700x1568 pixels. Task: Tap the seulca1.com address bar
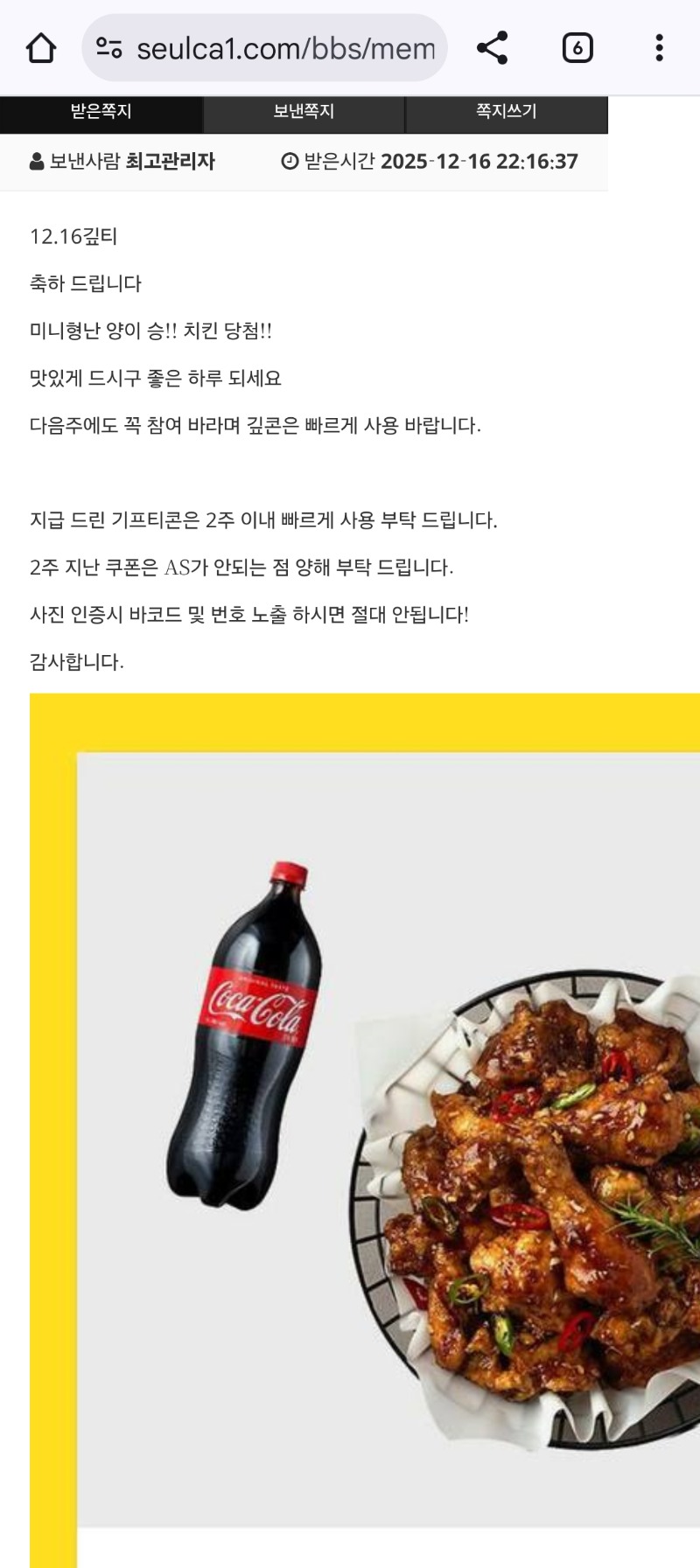tap(285, 48)
